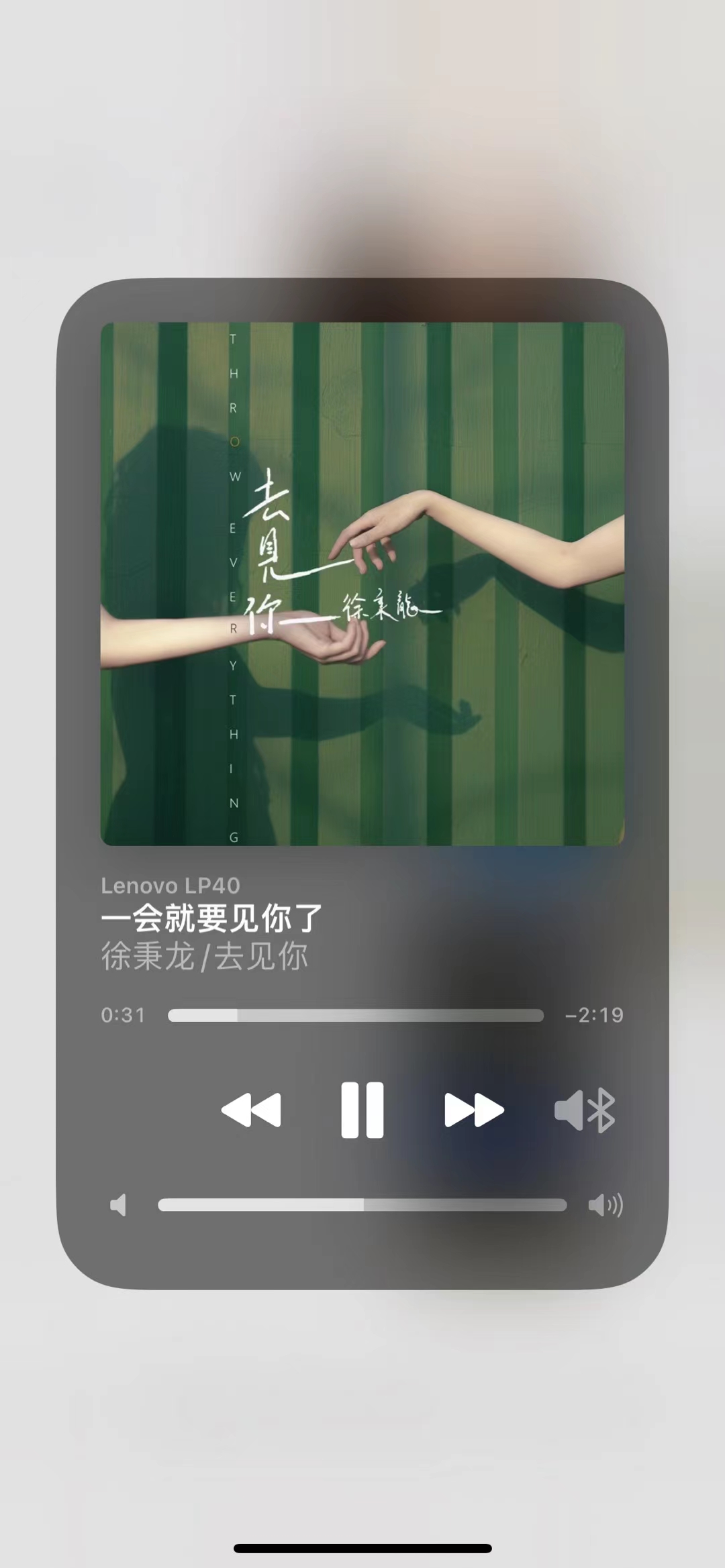The width and height of the screenshot is (725, 1568).
Task: Open the Bluetooth audio output picker
Action: (x=585, y=1110)
